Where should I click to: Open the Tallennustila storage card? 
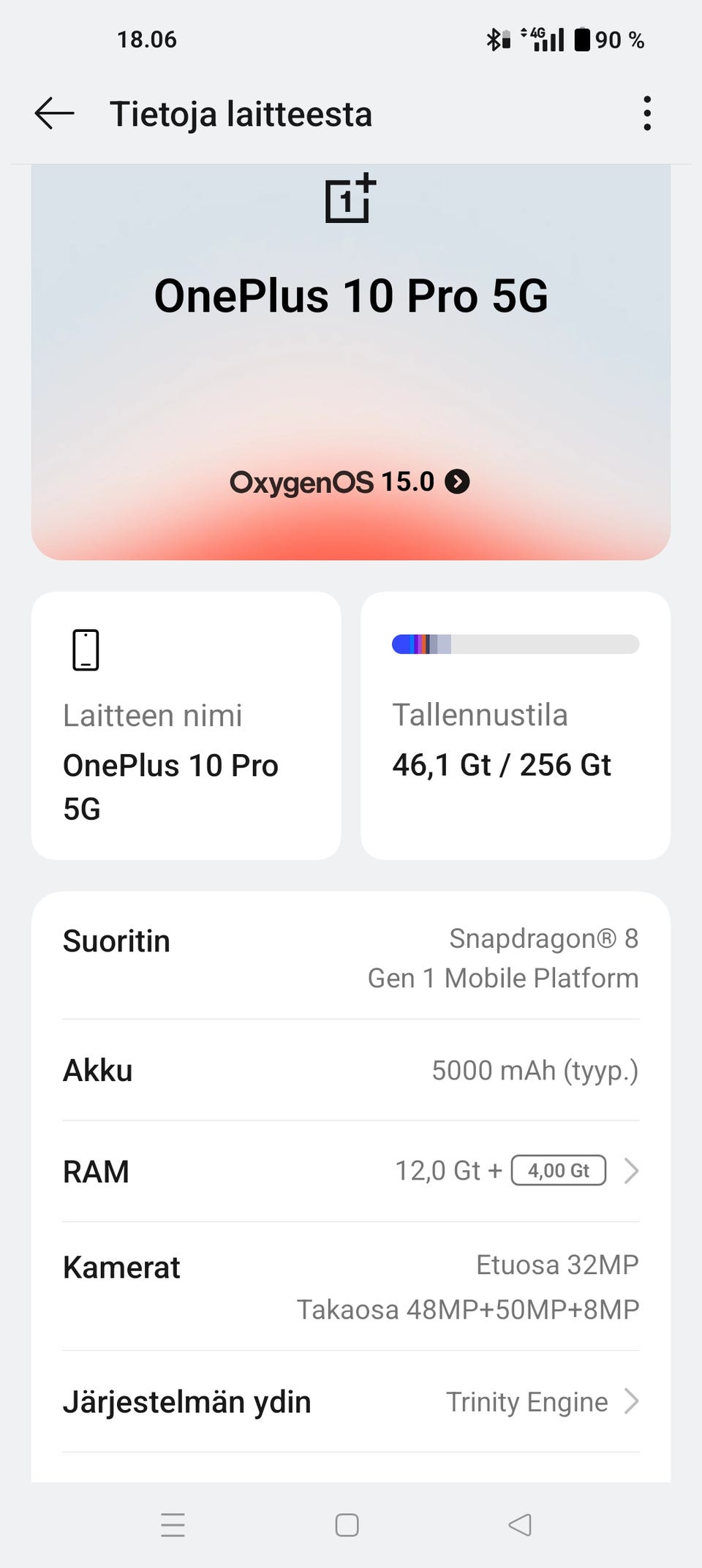[516, 725]
